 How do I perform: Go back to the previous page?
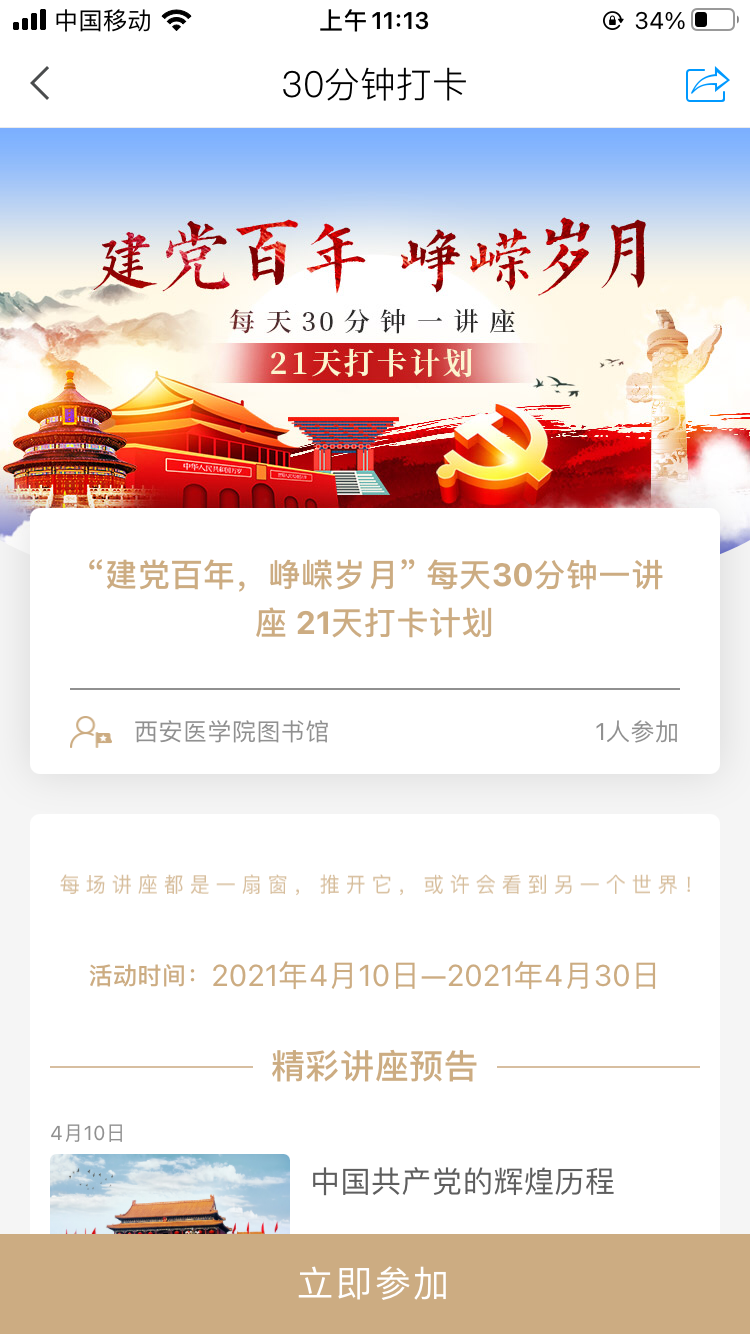click(40, 84)
